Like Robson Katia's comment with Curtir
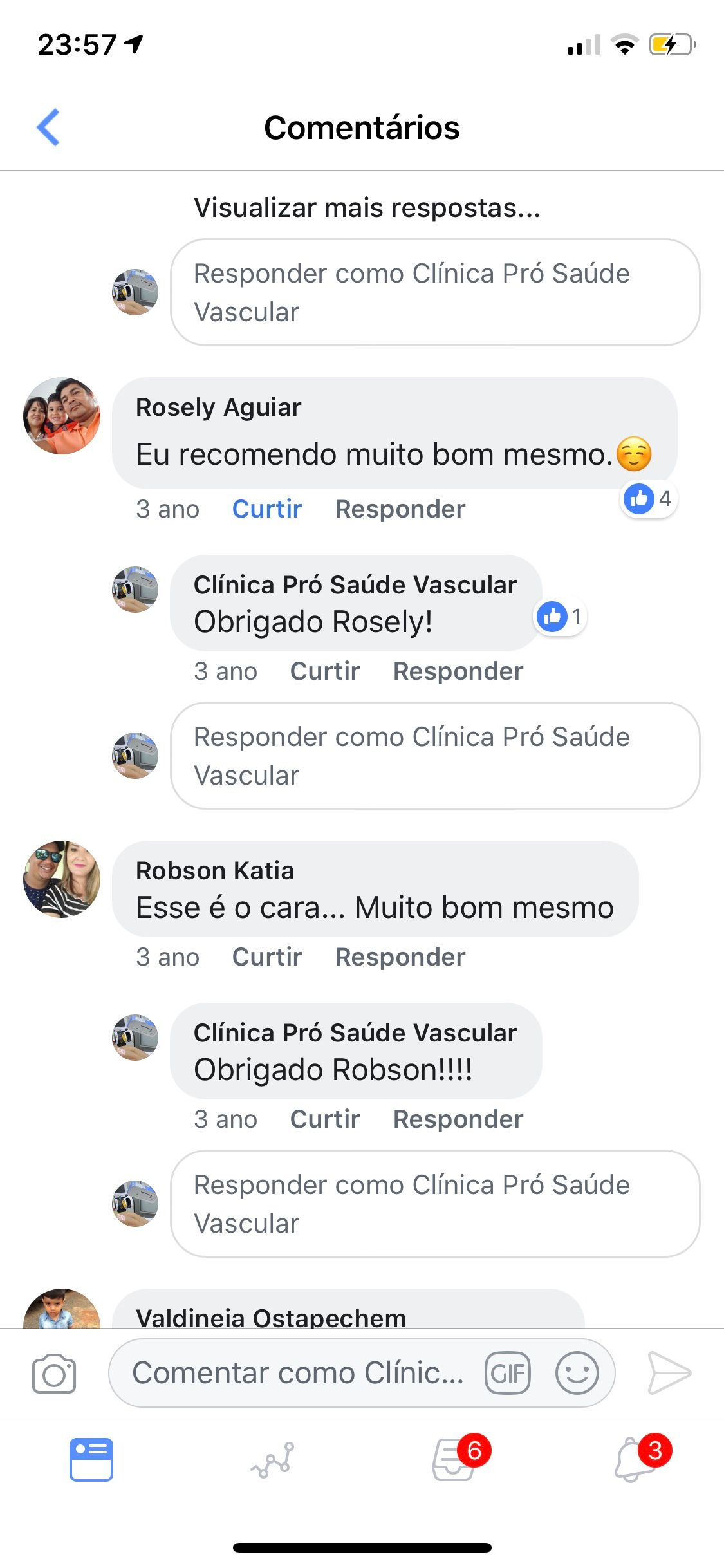Viewport: 724px width, 1568px height. pyautogui.click(x=267, y=957)
